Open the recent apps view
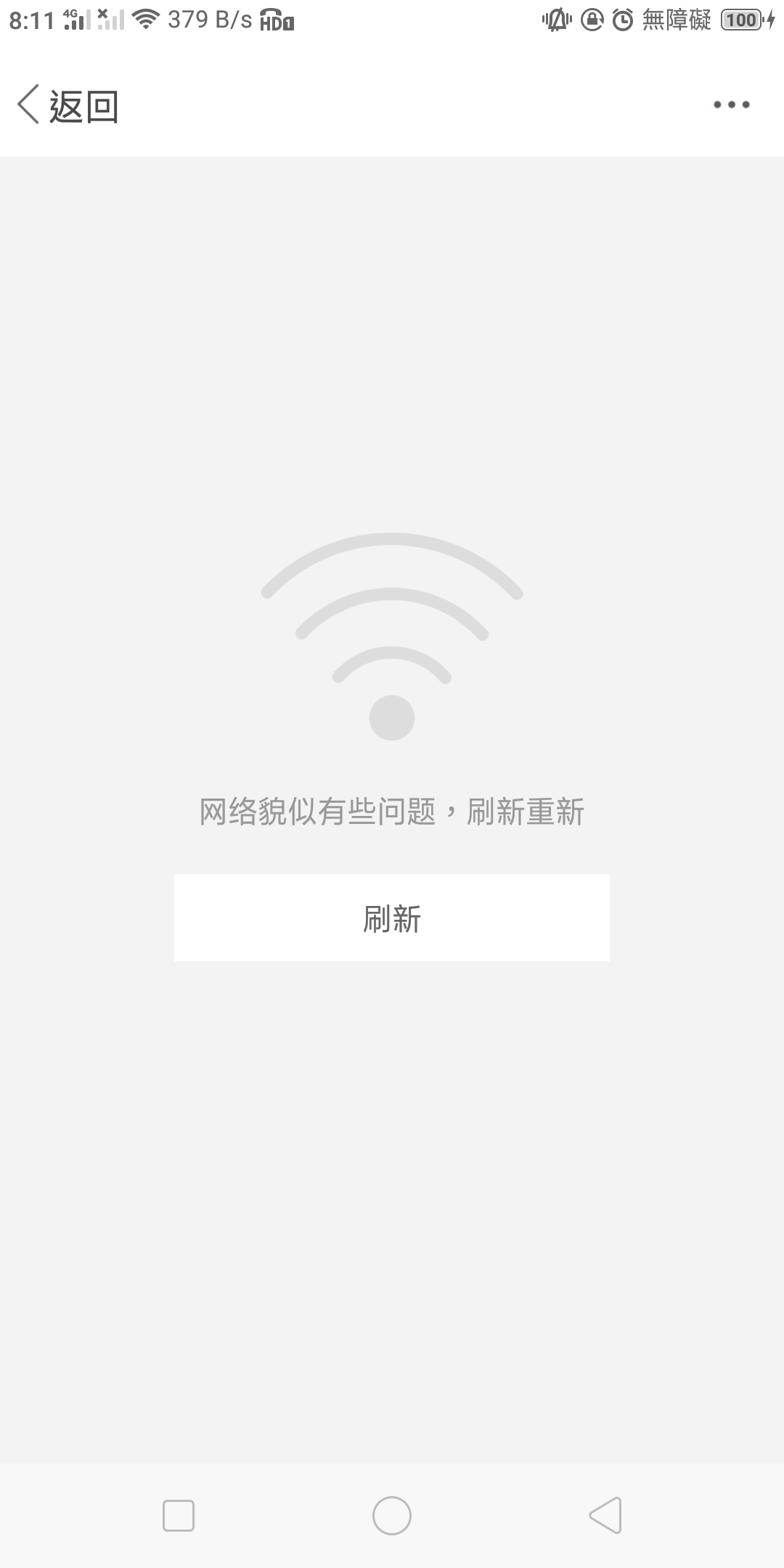The width and height of the screenshot is (784, 1568). pos(179,1516)
